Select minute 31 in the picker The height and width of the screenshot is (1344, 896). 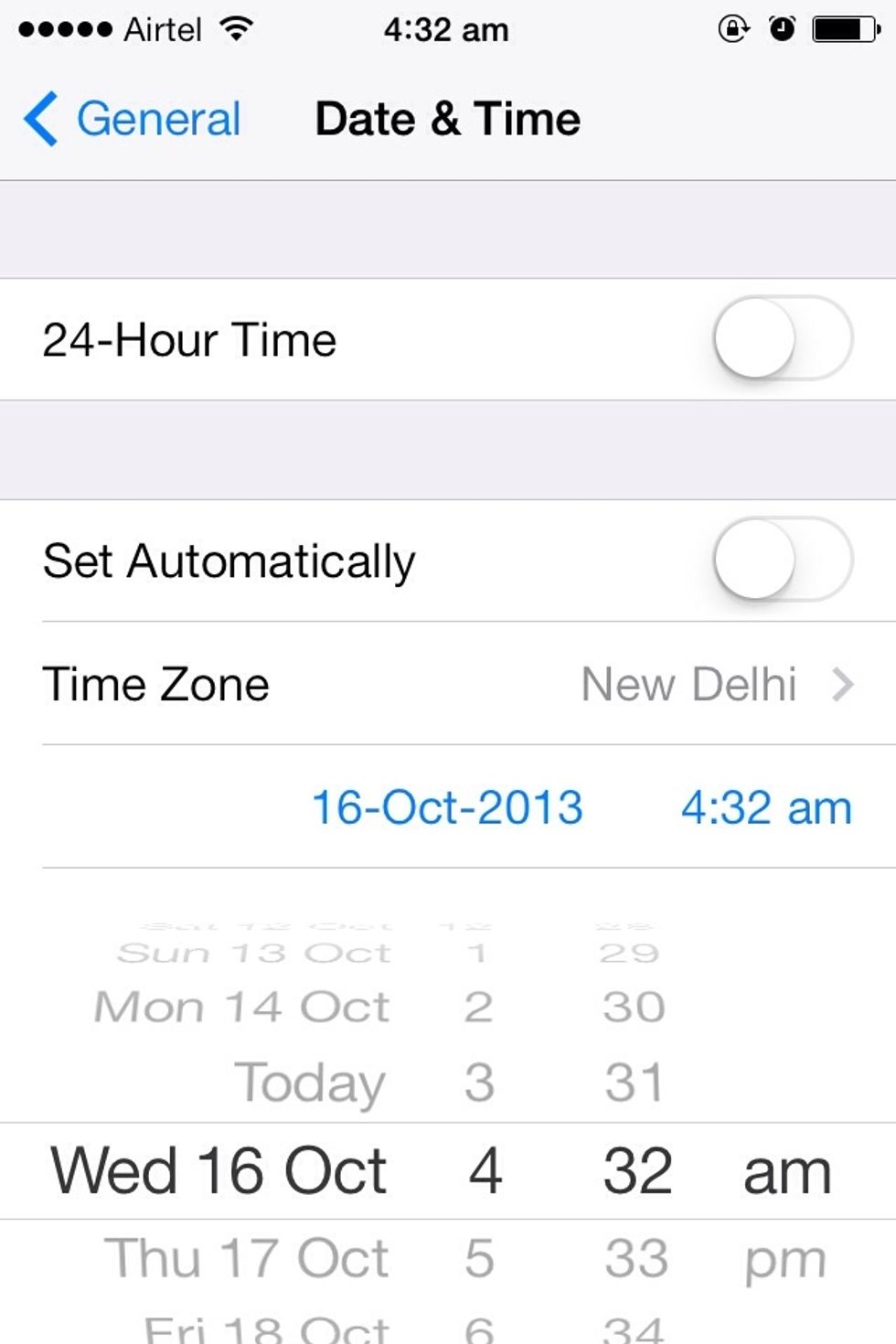(634, 1083)
